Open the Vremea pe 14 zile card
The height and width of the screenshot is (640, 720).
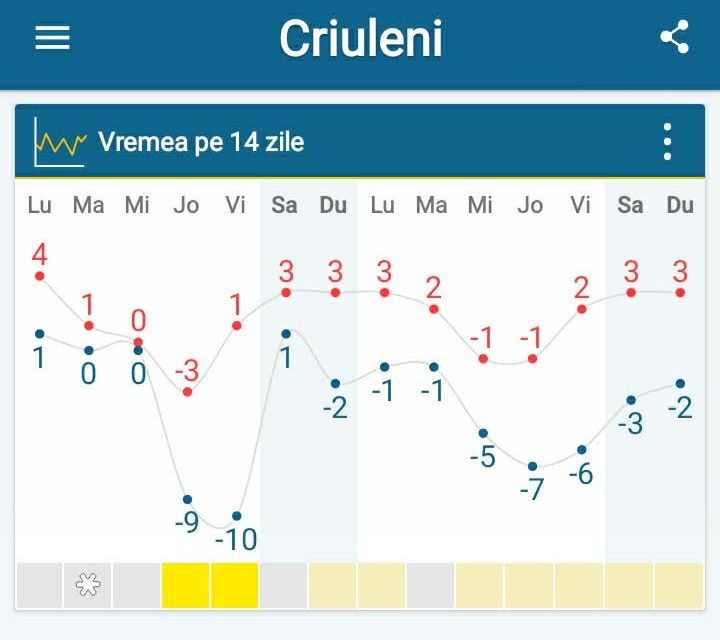pyautogui.click(x=200, y=142)
